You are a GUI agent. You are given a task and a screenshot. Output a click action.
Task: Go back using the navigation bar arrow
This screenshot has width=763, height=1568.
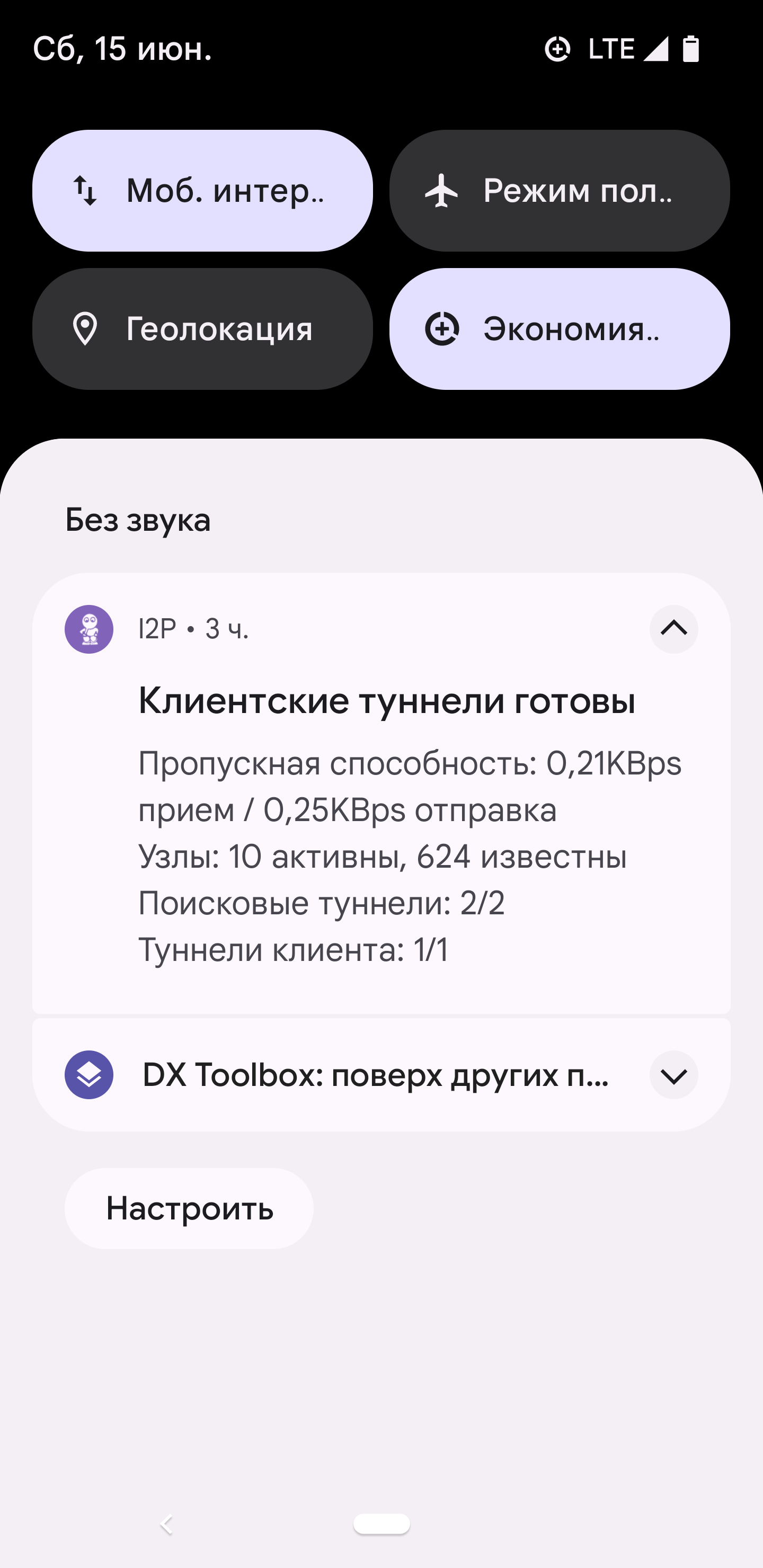tap(166, 1524)
